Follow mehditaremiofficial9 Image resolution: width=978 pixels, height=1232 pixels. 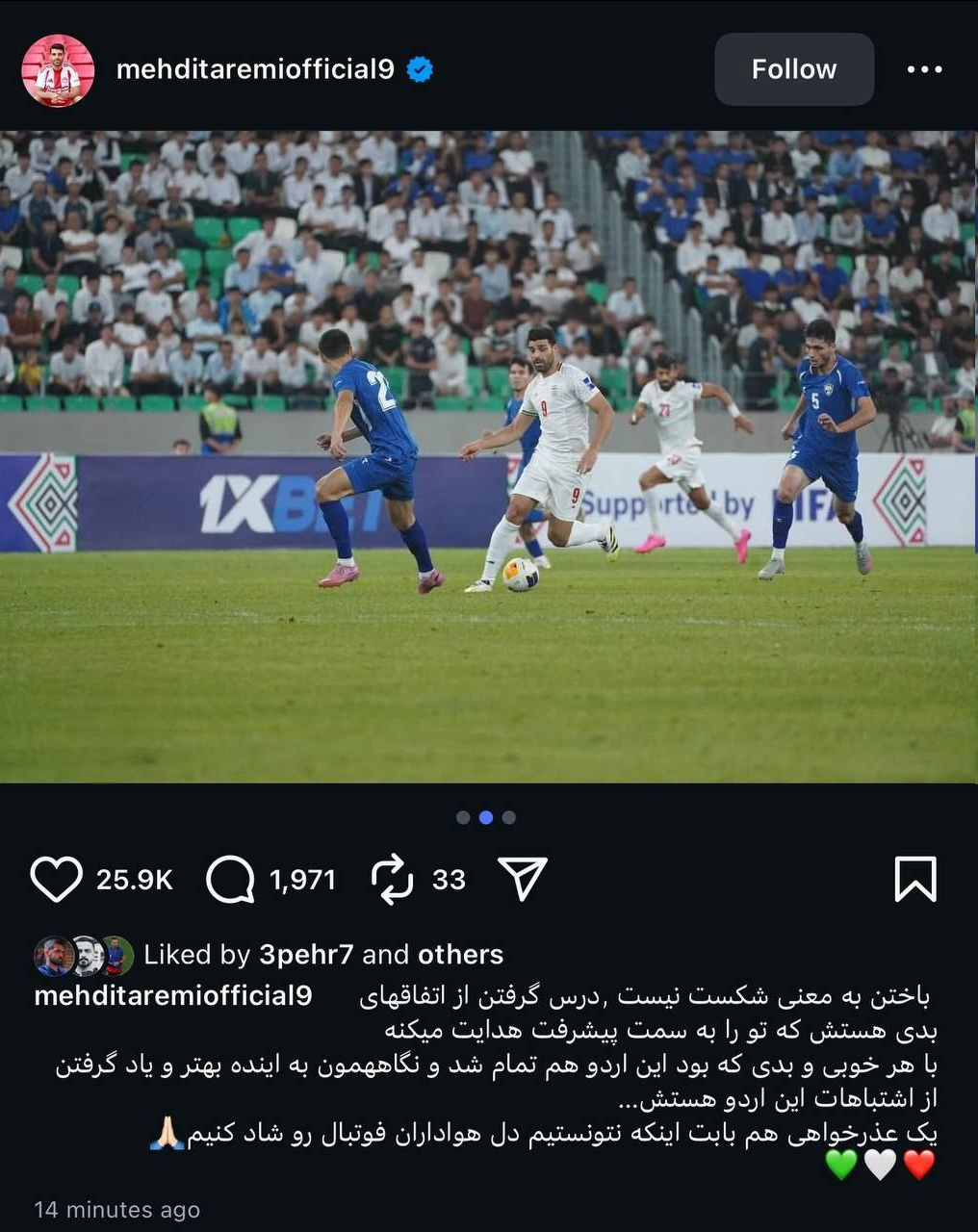coord(793,69)
